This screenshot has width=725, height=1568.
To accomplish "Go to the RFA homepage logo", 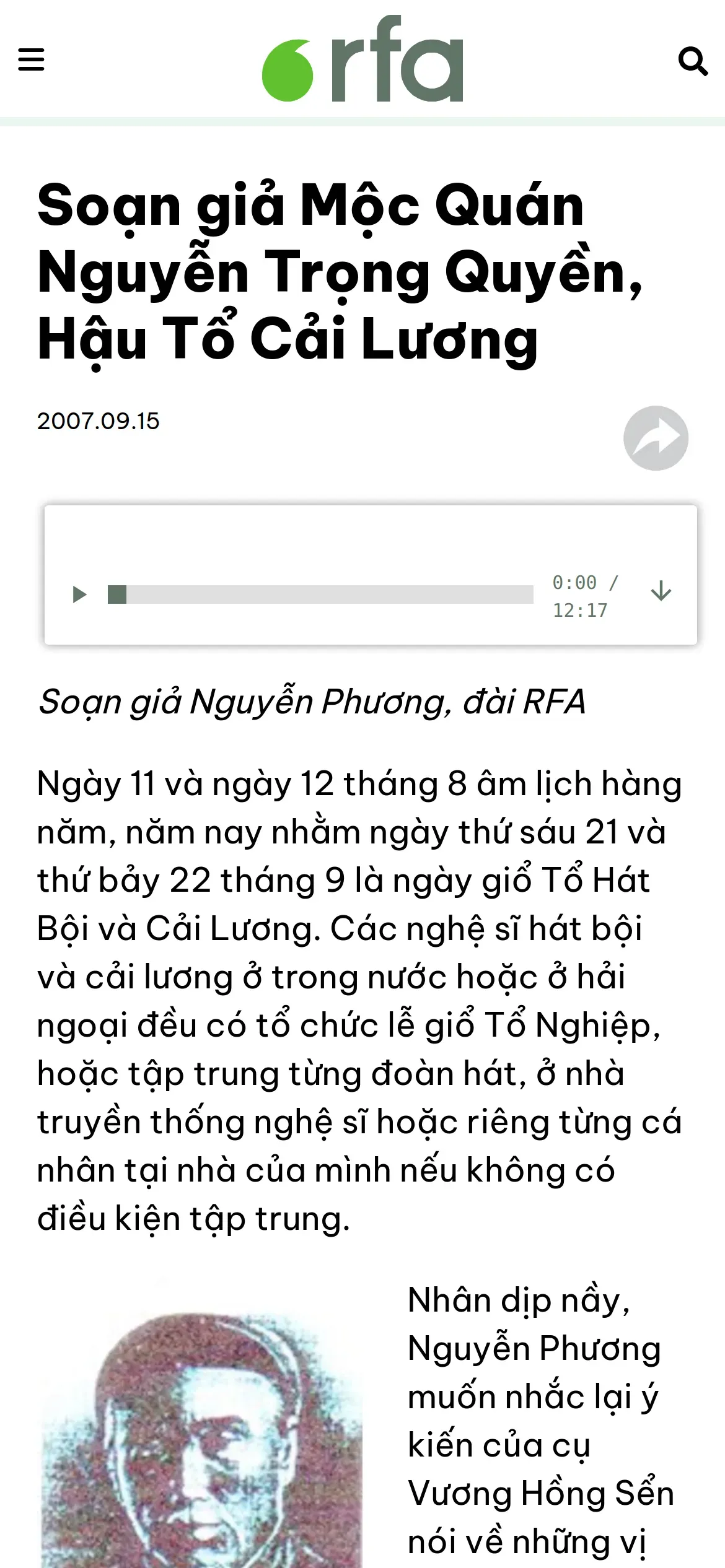I will click(x=362, y=59).
